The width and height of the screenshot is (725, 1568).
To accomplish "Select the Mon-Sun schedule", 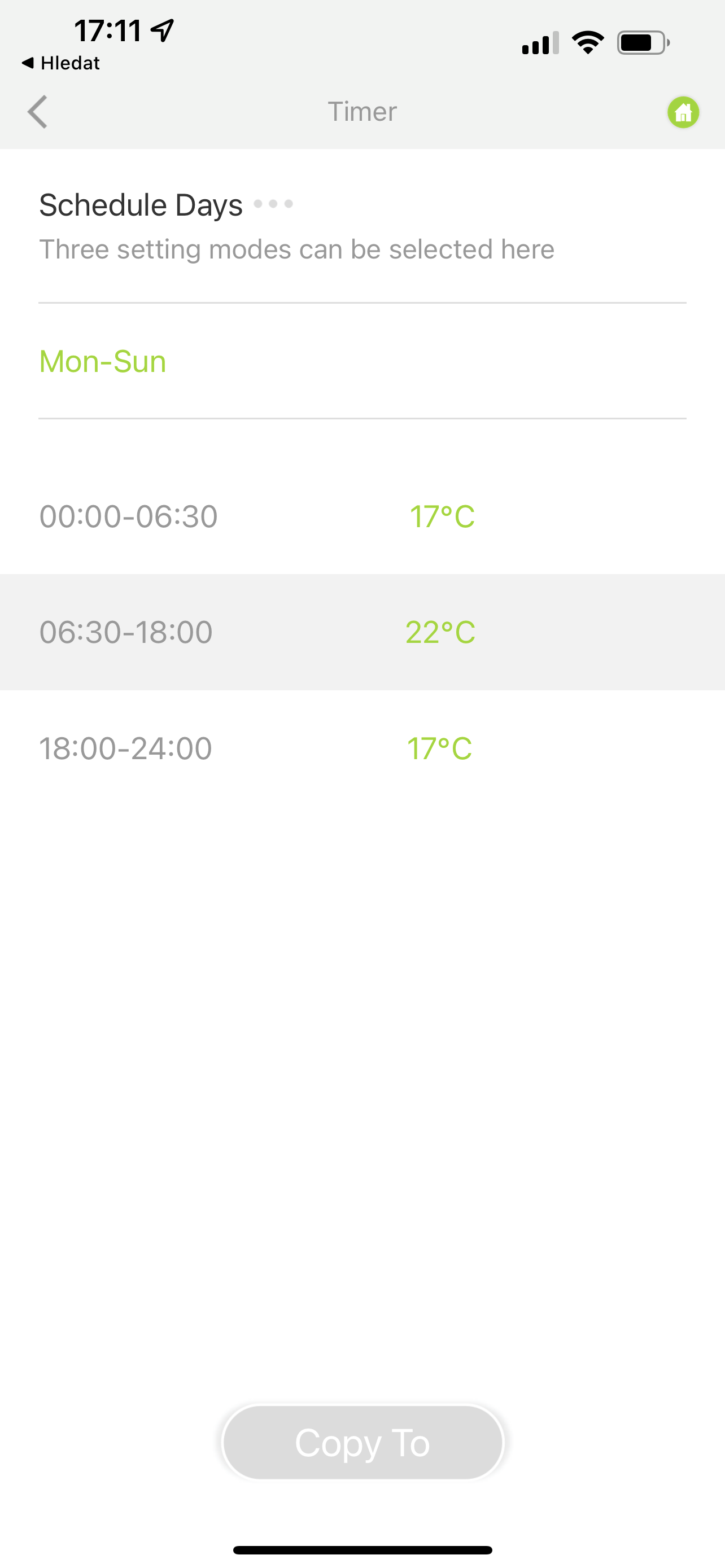I will coord(103,362).
